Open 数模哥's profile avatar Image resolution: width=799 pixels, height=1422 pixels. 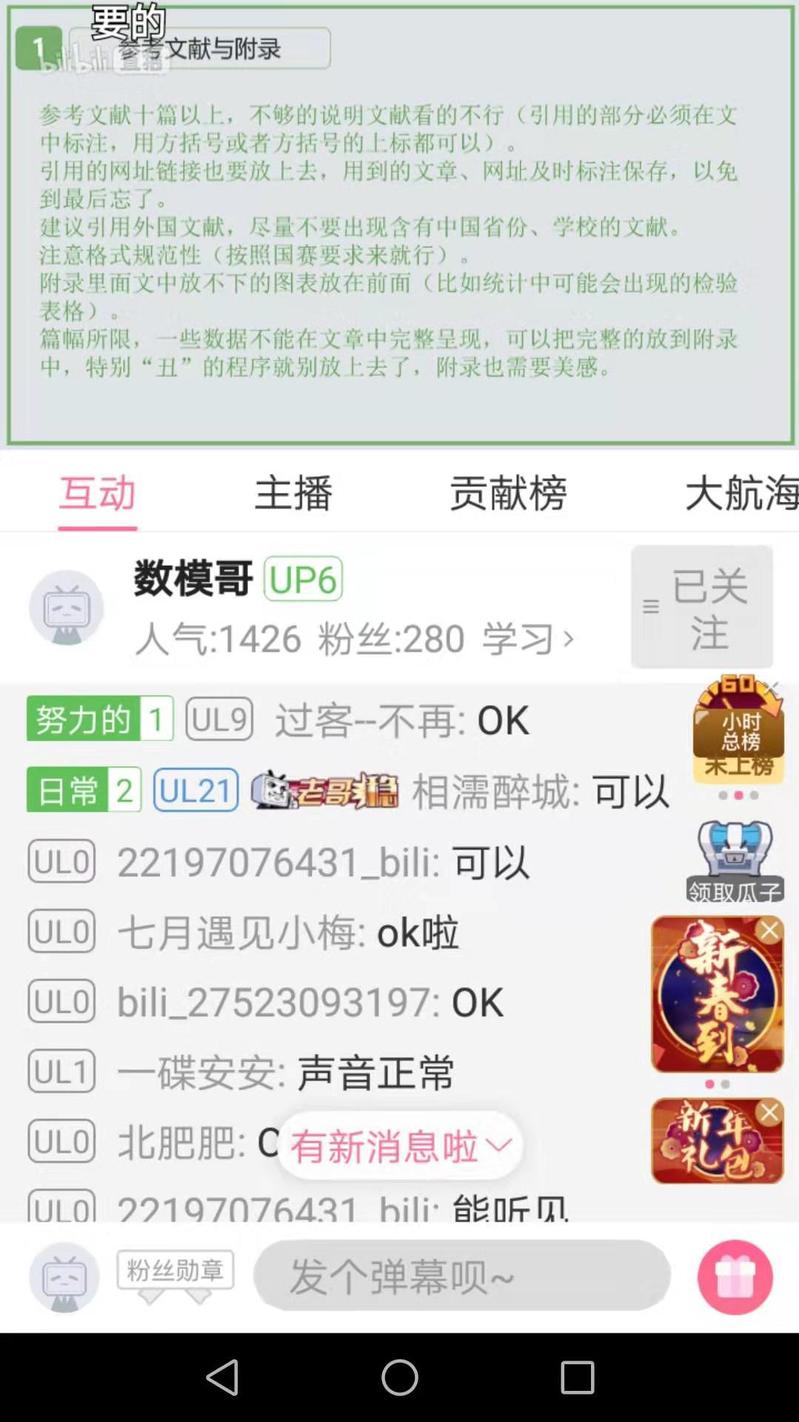pos(66,607)
